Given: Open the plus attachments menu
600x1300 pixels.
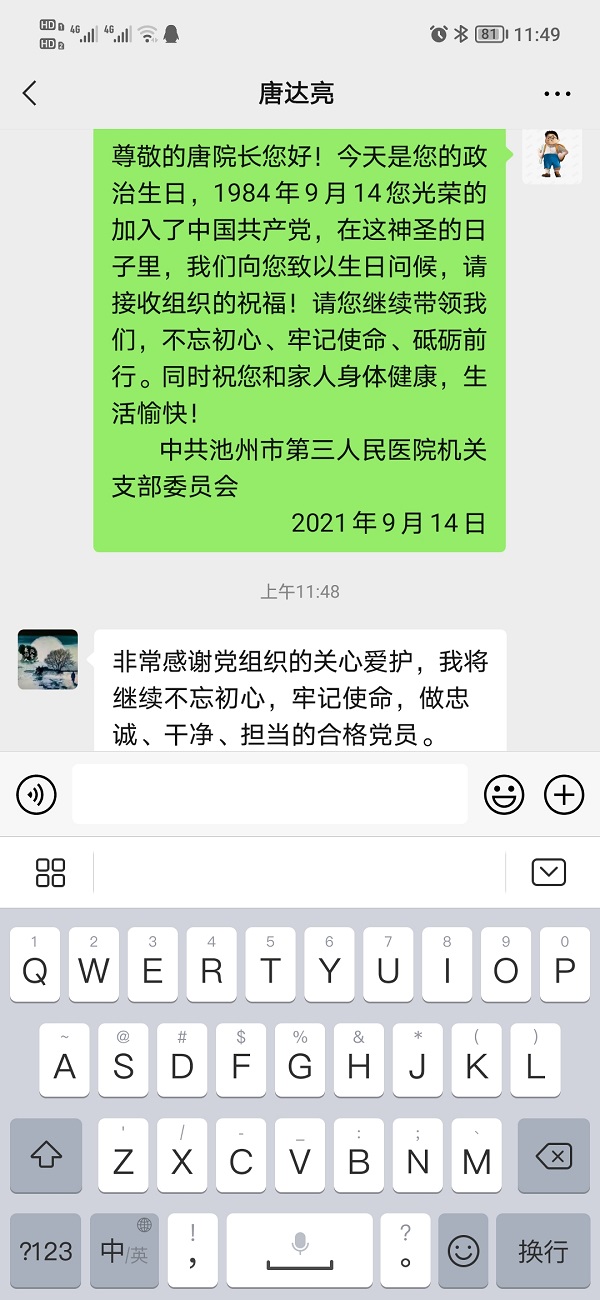Looking at the screenshot, I should [563, 795].
